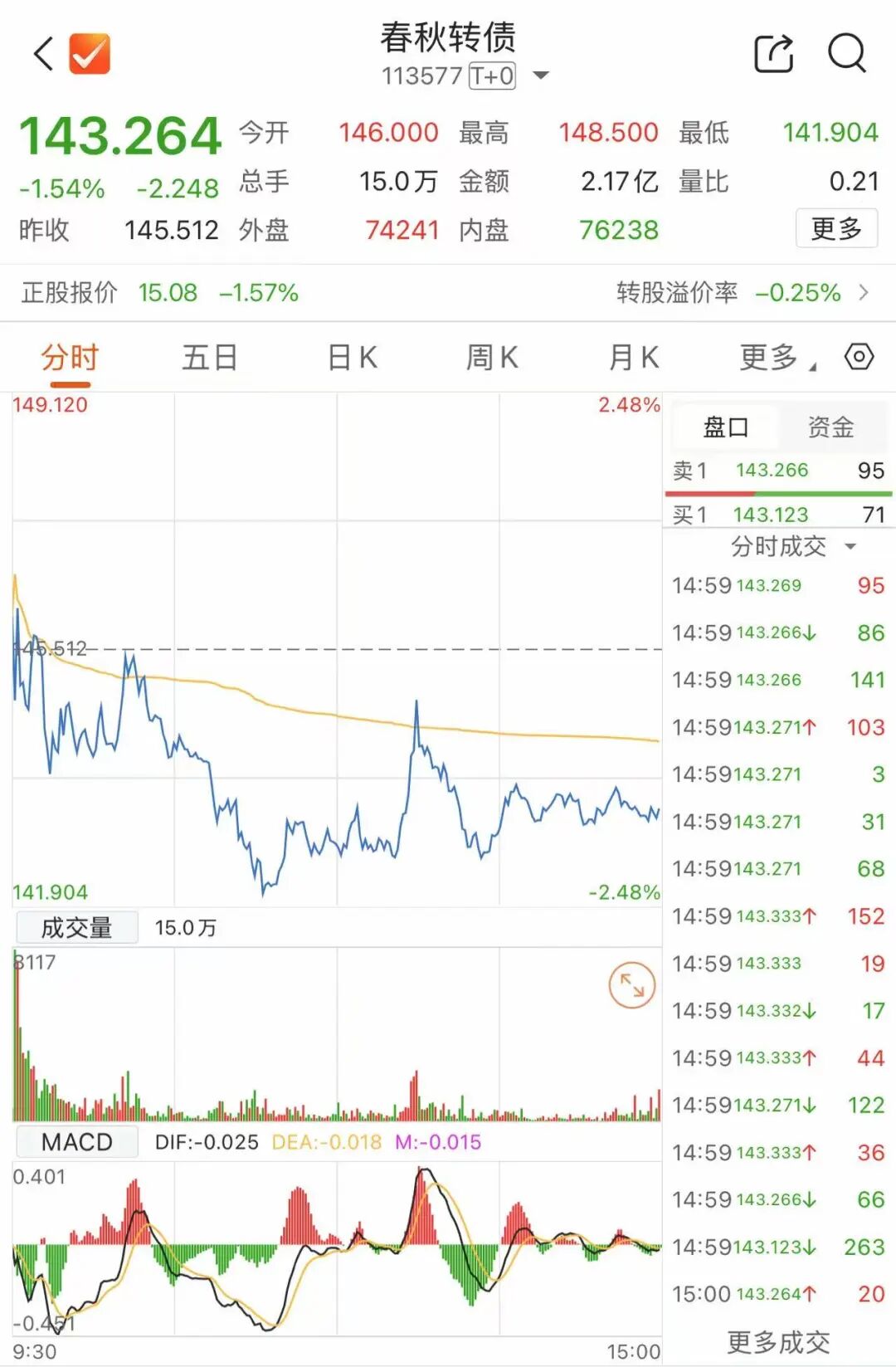Click the MACD indicator label
This screenshot has height=1367, width=896.
(x=76, y=1141)
